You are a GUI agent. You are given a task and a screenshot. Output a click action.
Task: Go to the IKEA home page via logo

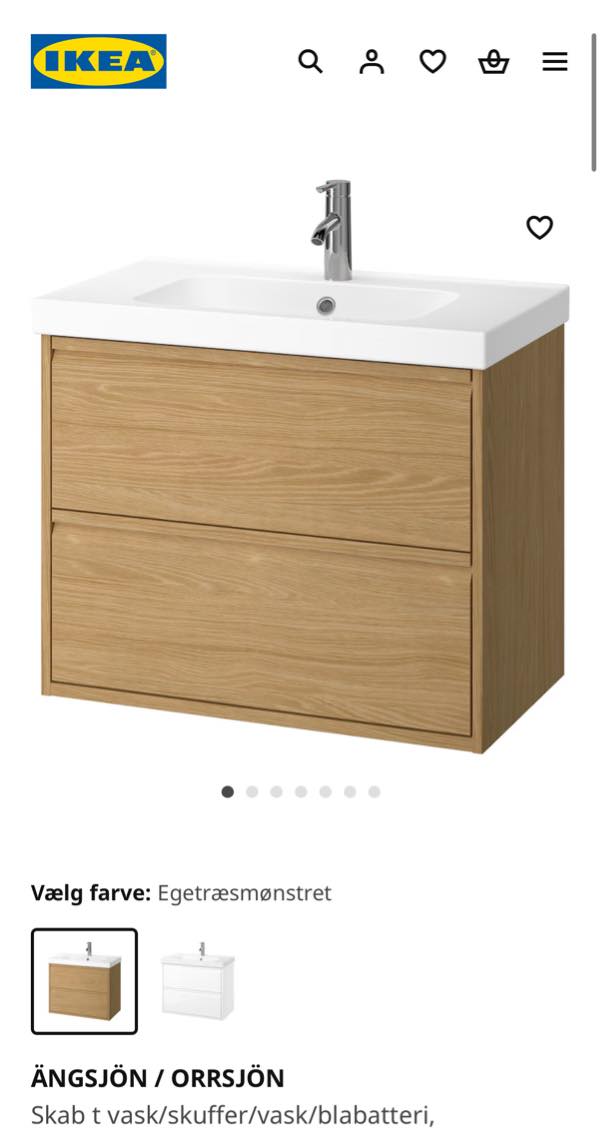98,61
